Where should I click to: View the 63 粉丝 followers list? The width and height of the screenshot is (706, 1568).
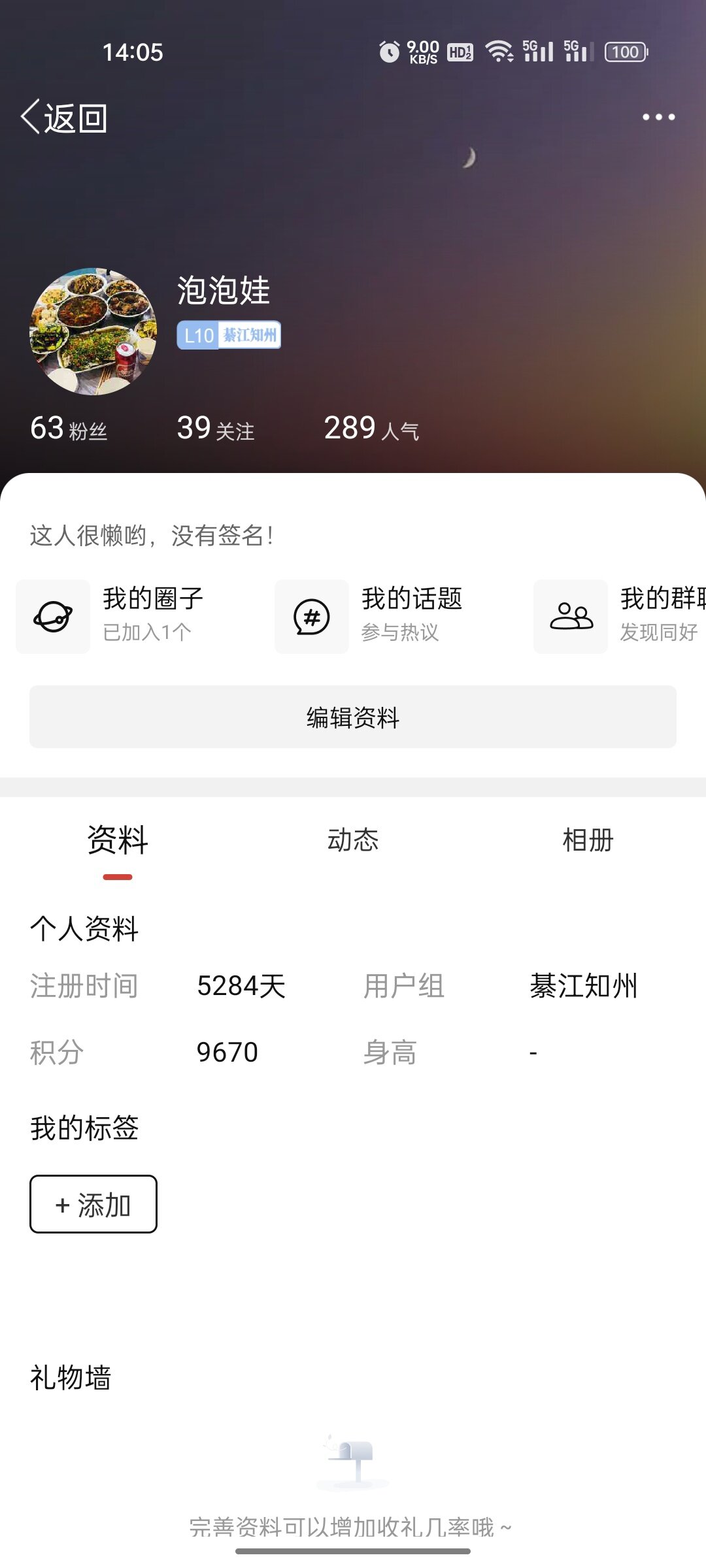(69, 429)
